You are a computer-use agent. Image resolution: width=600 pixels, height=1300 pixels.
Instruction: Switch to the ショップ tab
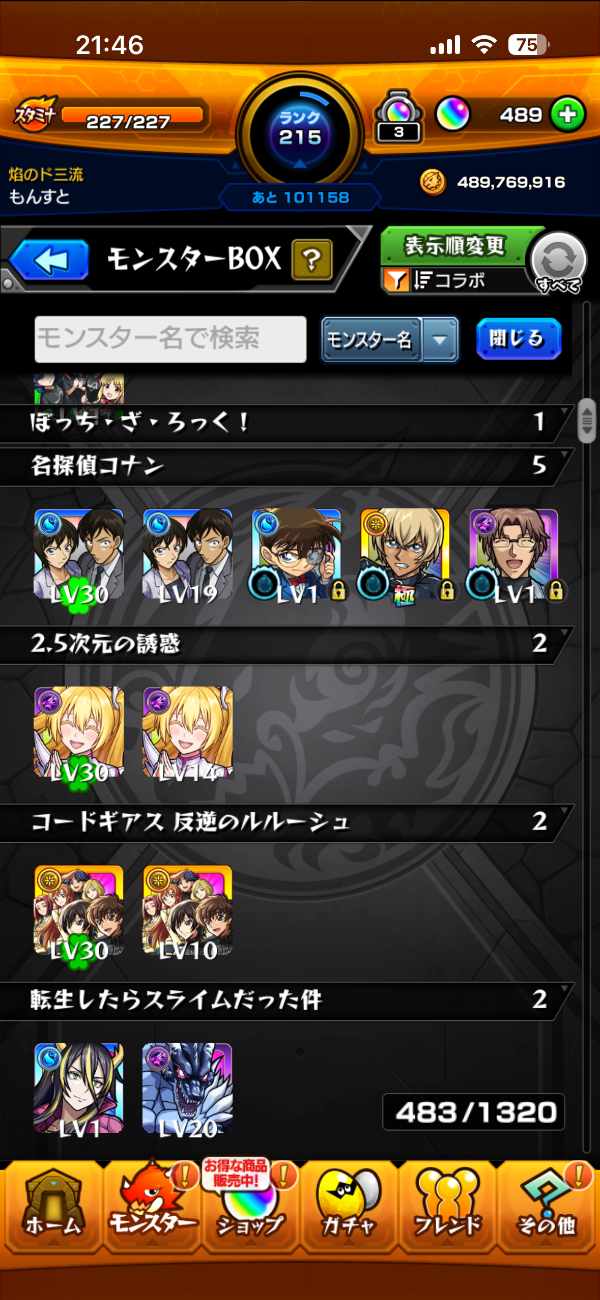click(249, 1205)
